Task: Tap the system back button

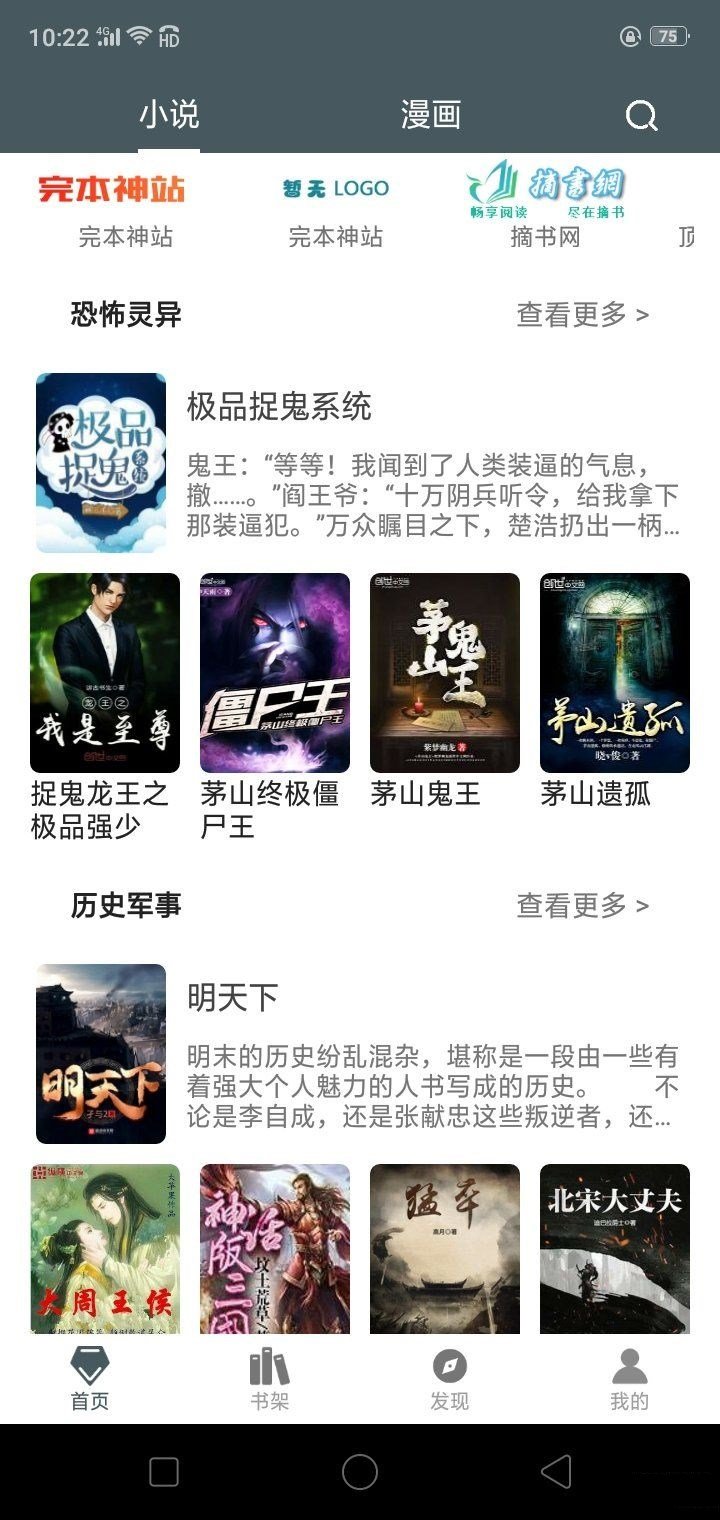Action: click(556, 1472)
